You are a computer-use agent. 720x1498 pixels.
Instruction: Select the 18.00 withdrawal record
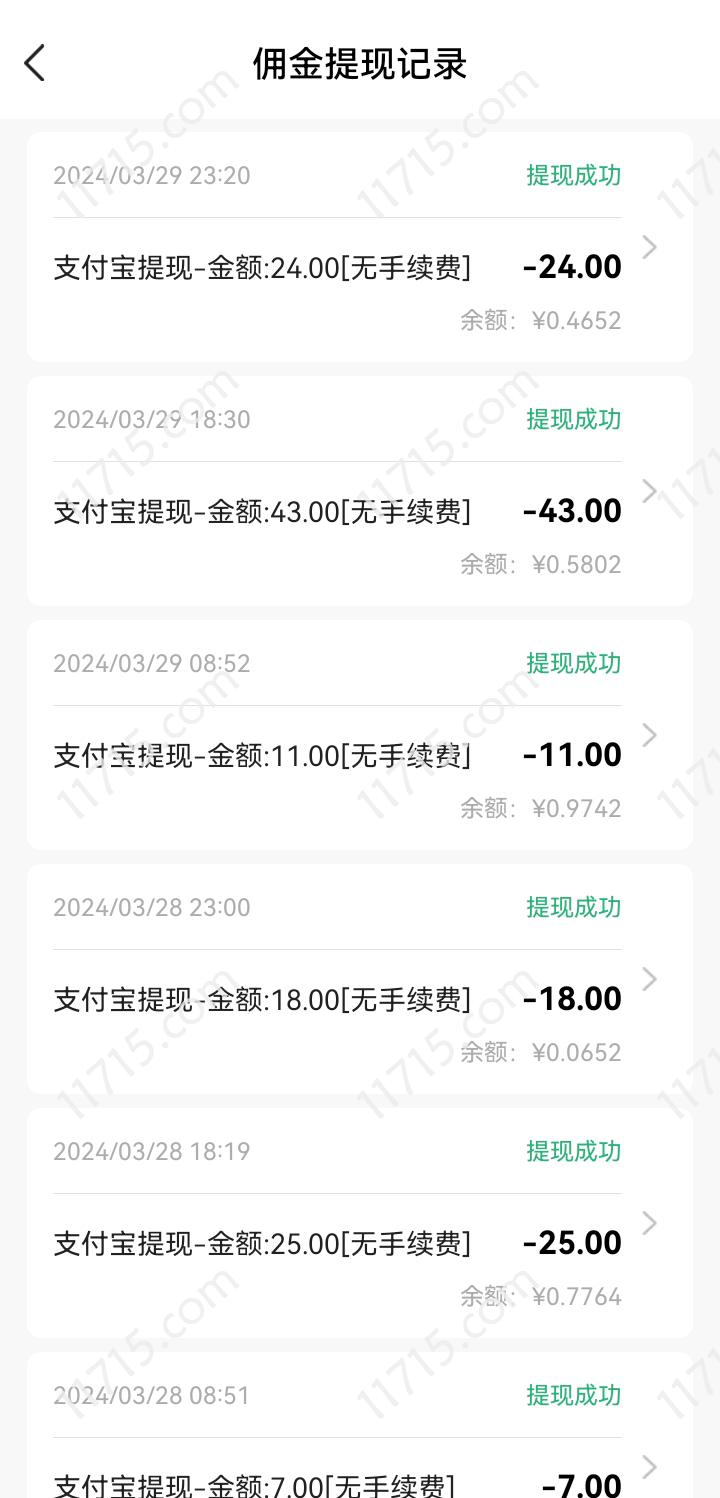(359, 980)
